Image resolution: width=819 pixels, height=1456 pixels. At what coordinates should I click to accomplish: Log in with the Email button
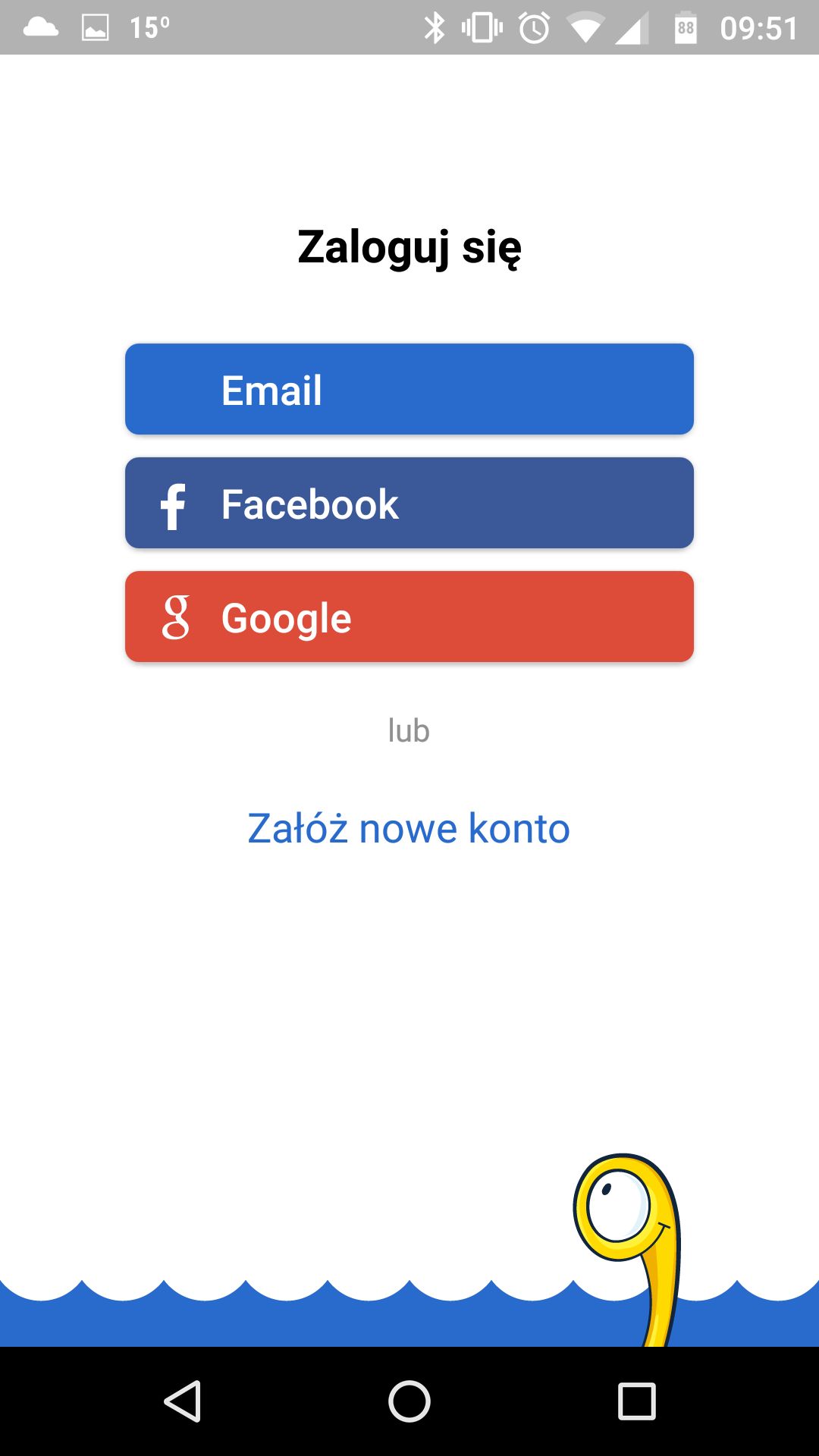click(409, 389)
